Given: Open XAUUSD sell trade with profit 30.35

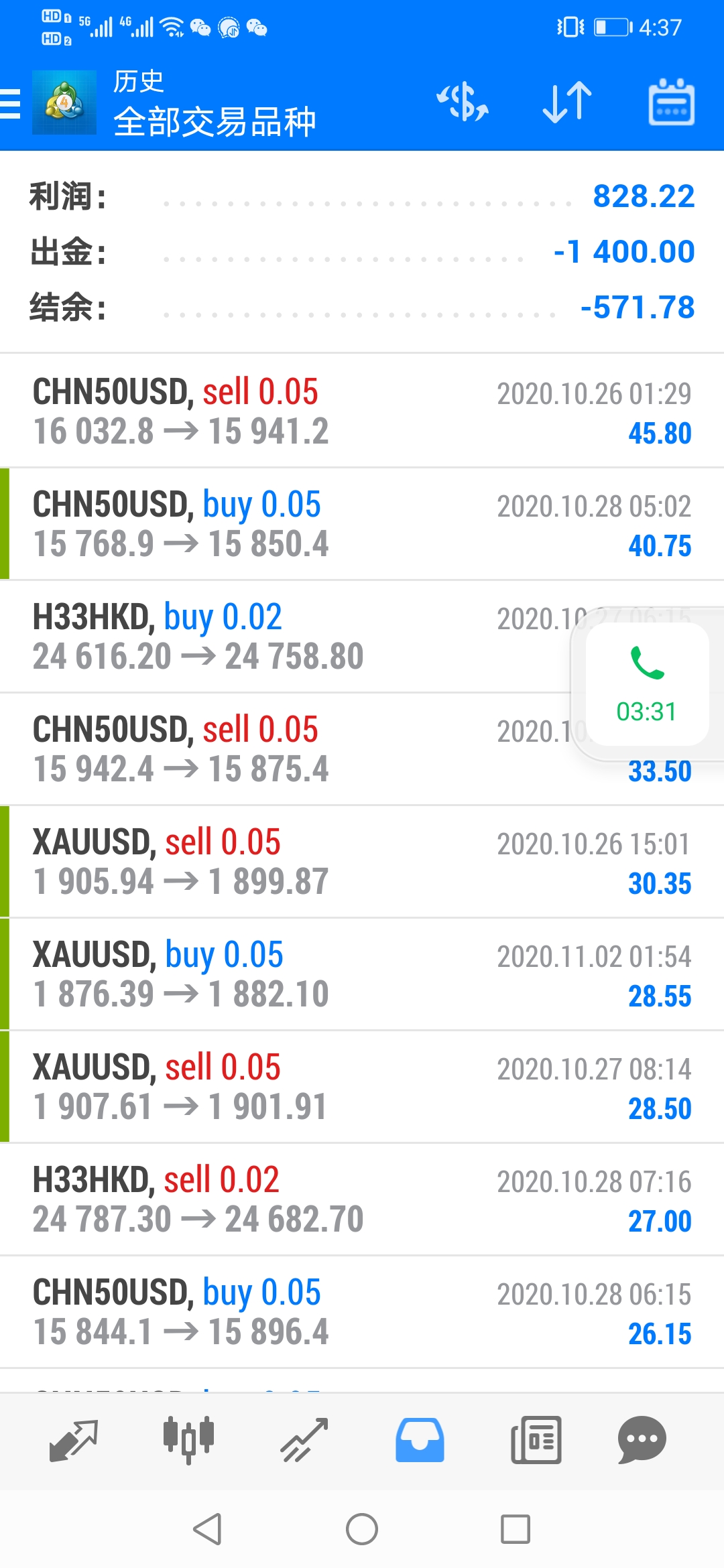Looking at the screenshot, I should coord(362,861).
